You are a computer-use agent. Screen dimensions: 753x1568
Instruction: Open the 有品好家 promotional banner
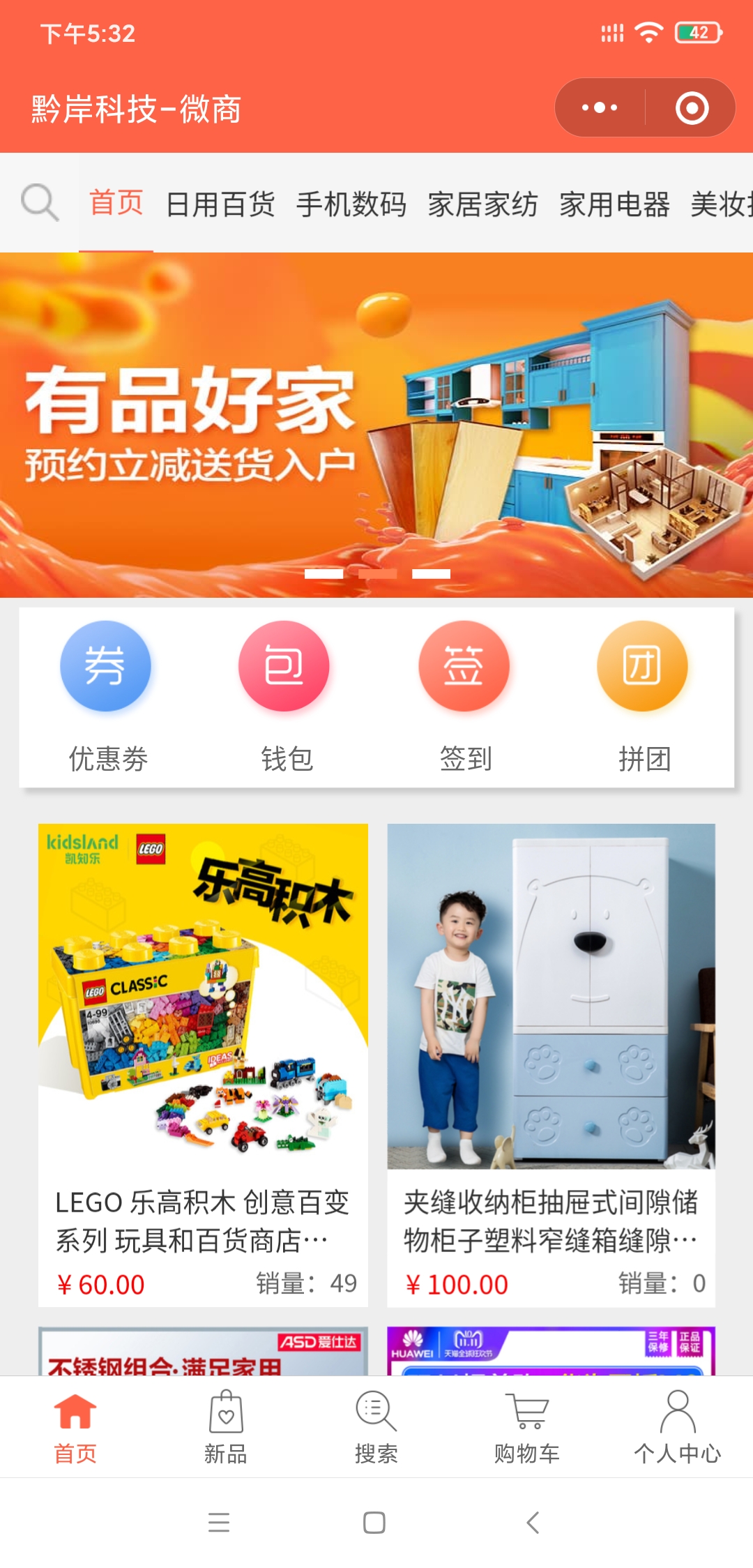point(376,425)
